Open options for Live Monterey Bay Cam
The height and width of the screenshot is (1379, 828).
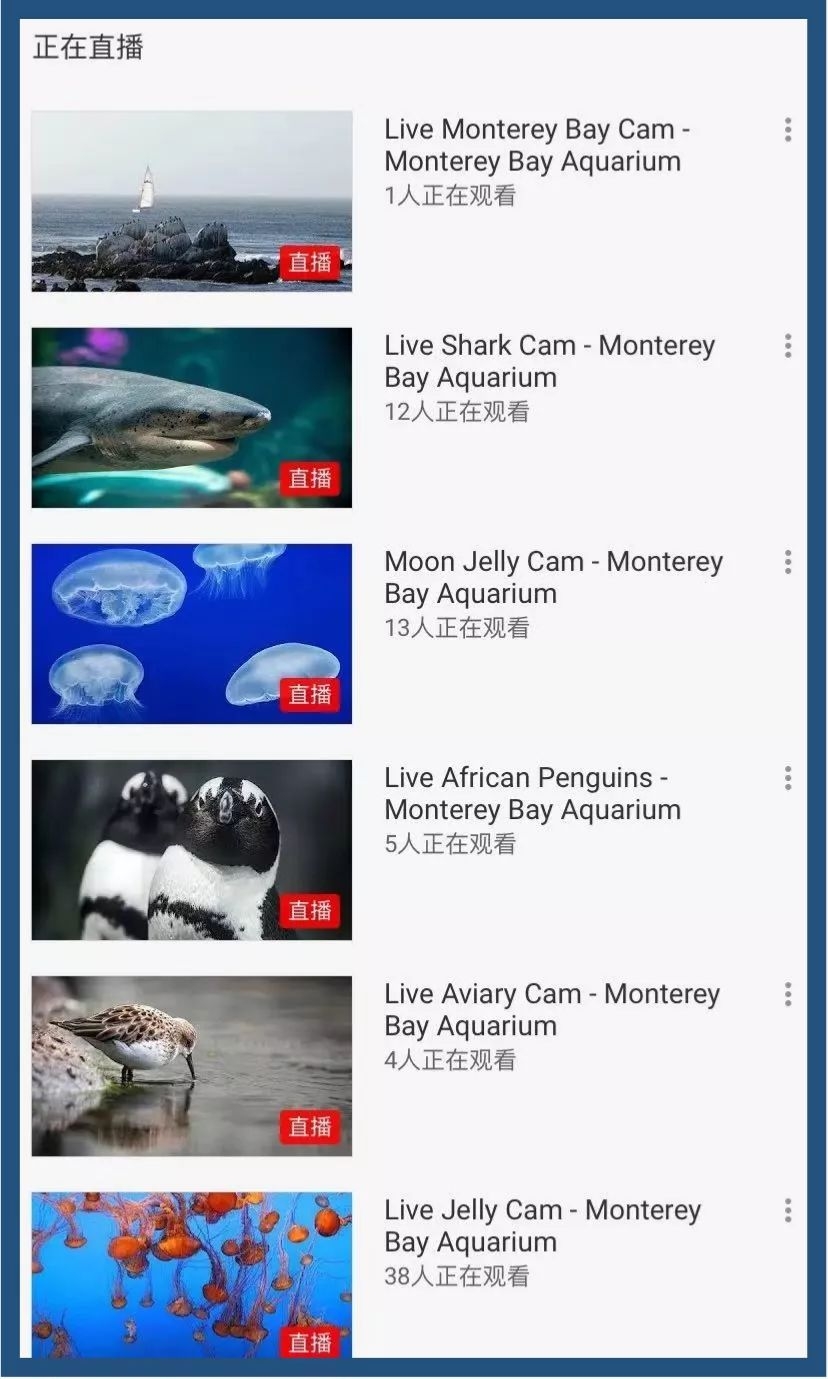point(788,130)
